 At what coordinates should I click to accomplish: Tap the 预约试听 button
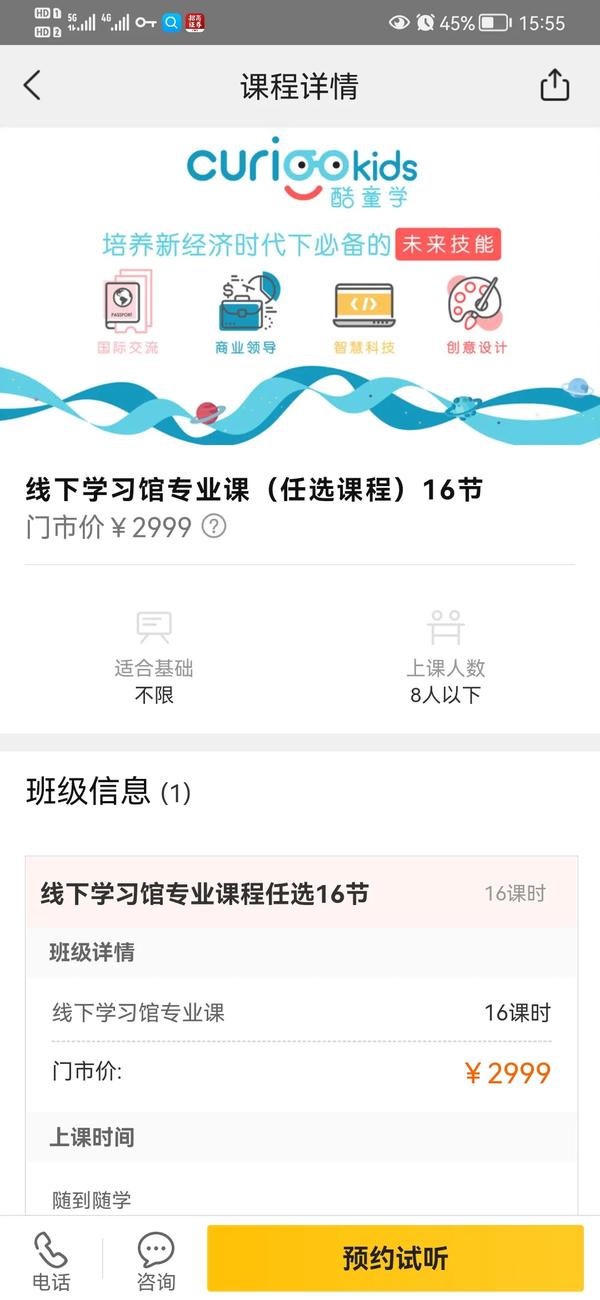tap(395, 1258)
